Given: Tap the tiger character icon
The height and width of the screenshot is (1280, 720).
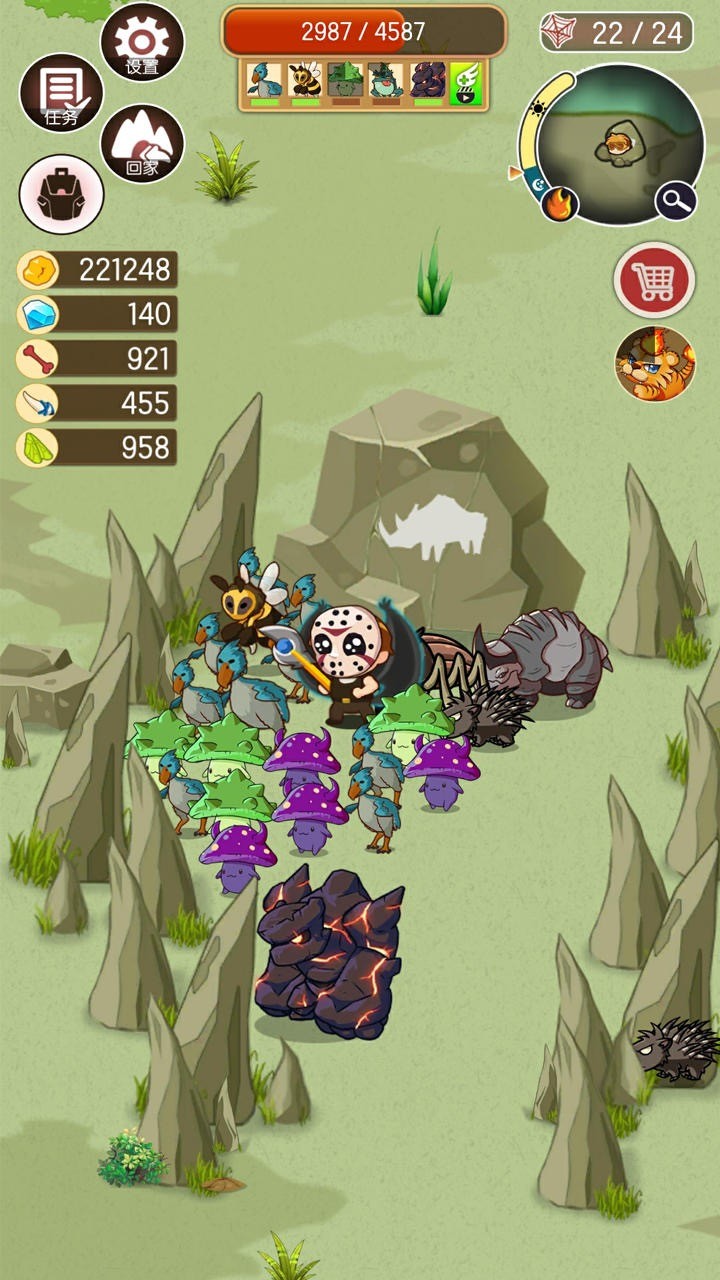Looking at the screenshot, I should tap(655, 363).
